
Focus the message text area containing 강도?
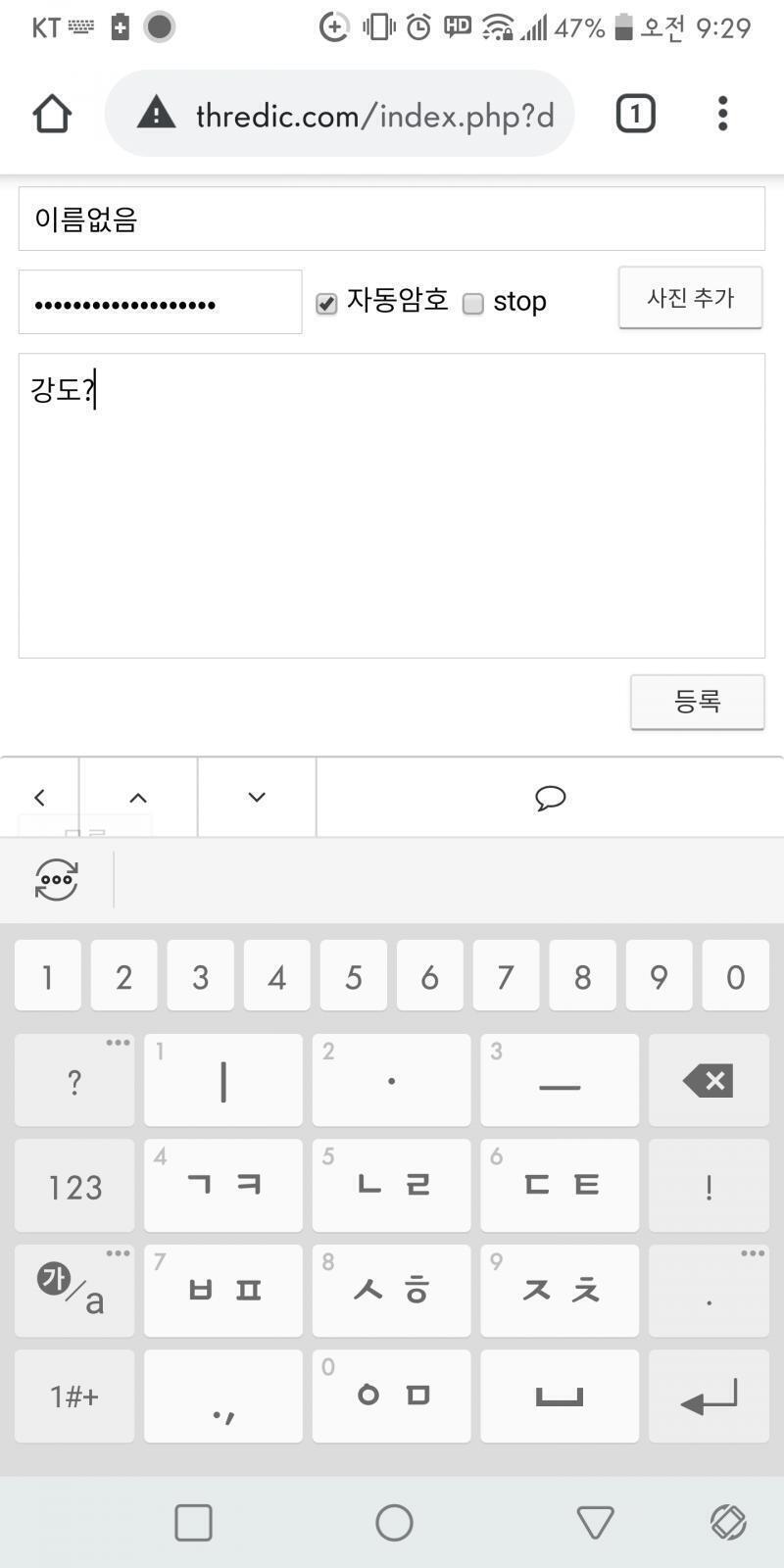pyautogui.click(x=391, y=506)
